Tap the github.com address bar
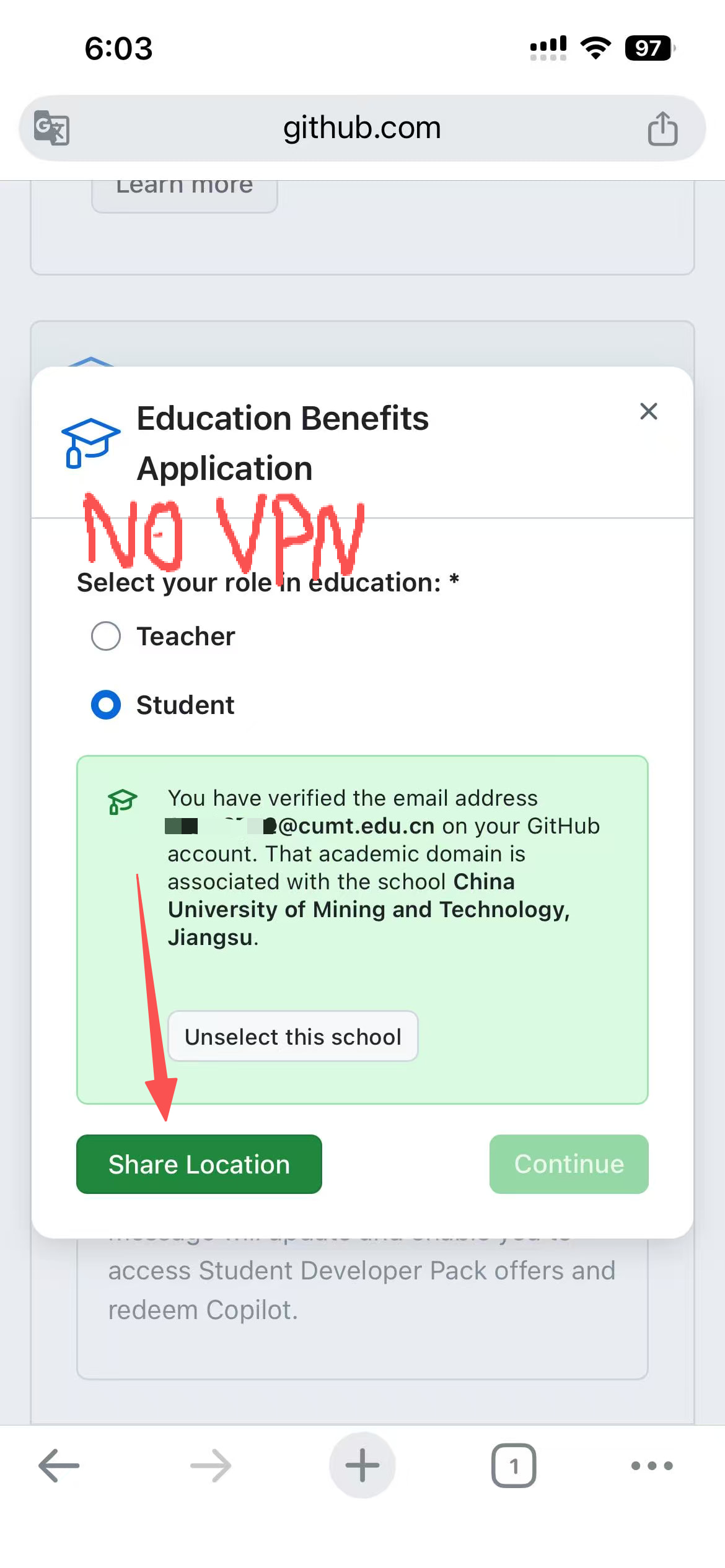The width and height of the screenshot is (725, 1568). tap(362, 128)
